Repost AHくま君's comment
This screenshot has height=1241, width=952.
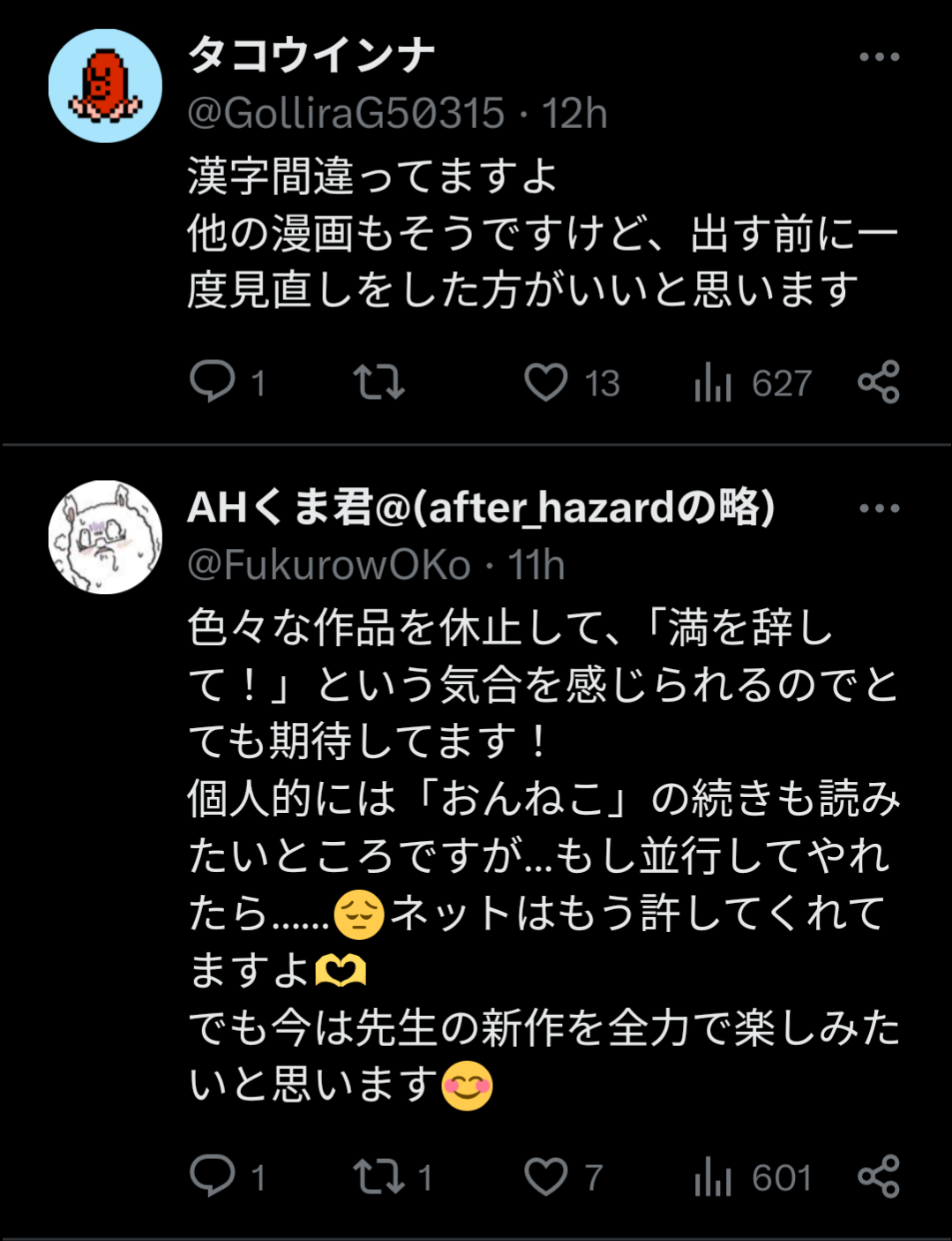pyautogui.click(x=379, y=1177)
